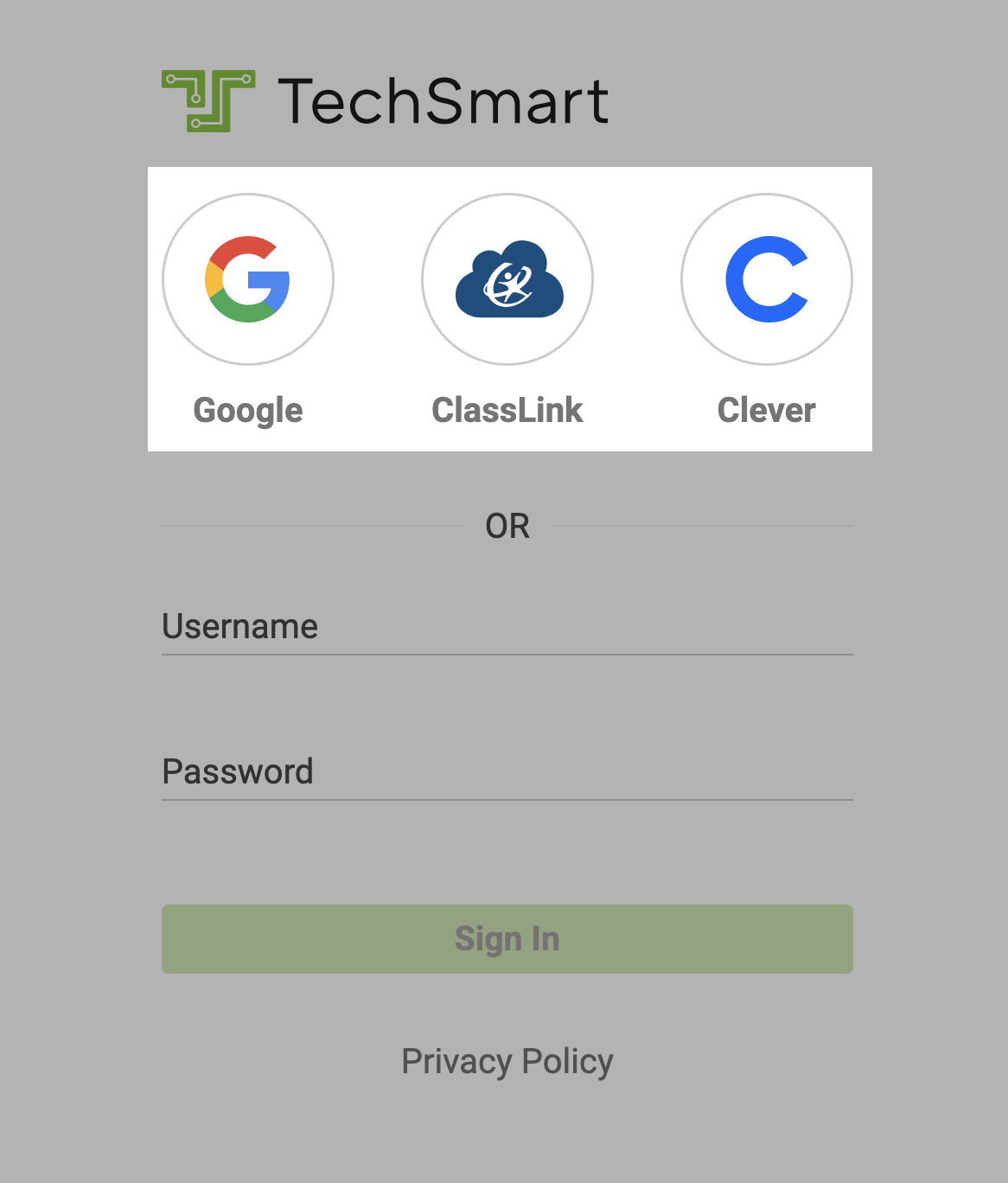Open the Privacy Policy link
The image size is (1008, 1183).
(x=507, y=1061)
